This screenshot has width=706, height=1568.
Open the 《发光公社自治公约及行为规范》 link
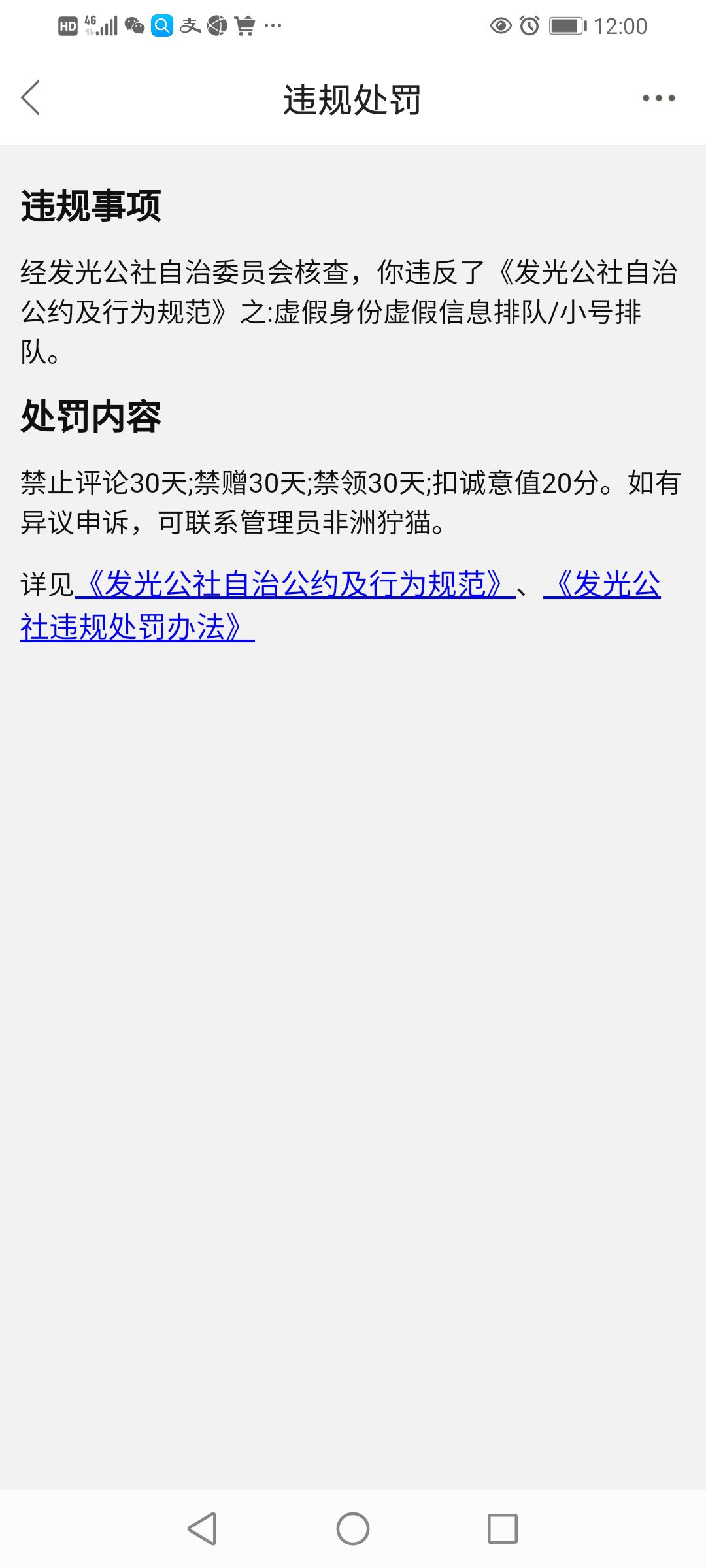(x=295, y=584)
